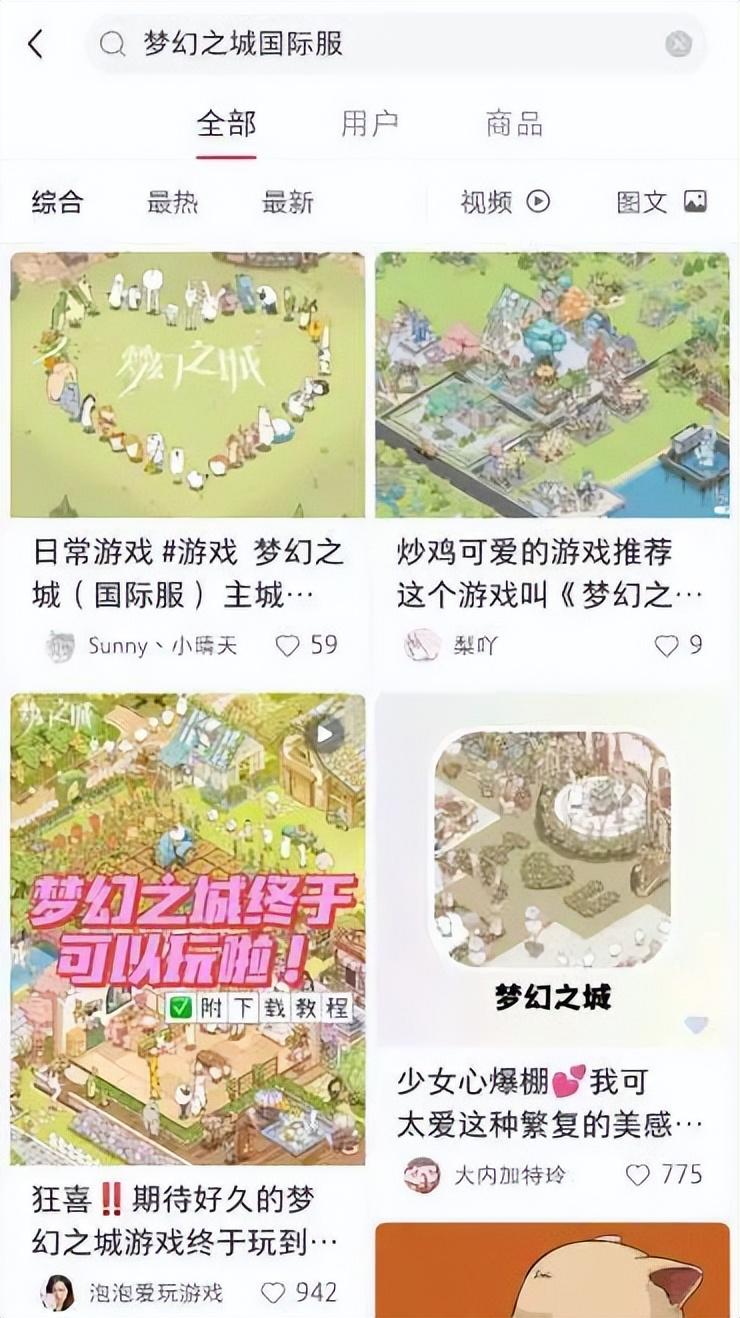The image size is (740, 1318).
Task: Filter results to 图文 only
Action: [661, 203]
